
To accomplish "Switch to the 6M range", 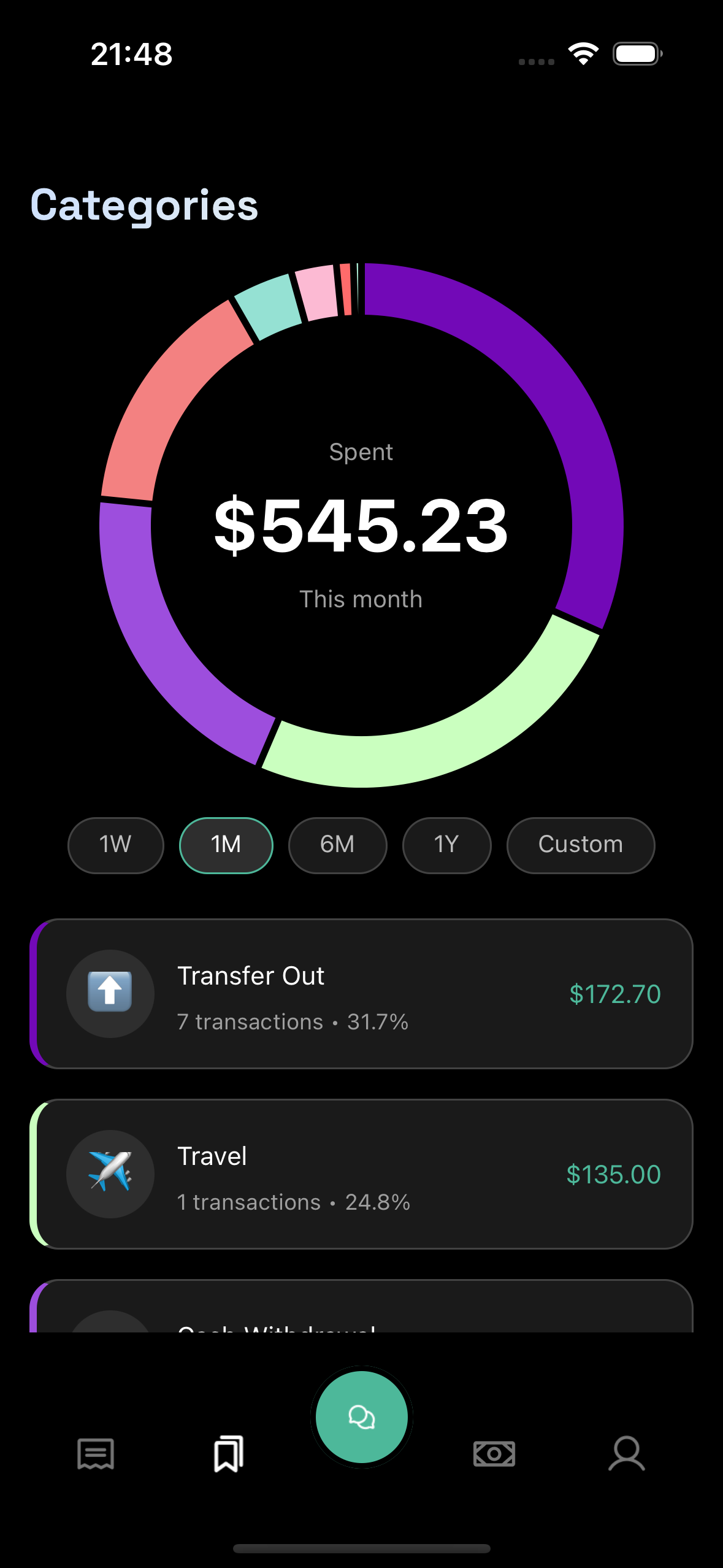I will pyautogui.click(x=337, y=845).
